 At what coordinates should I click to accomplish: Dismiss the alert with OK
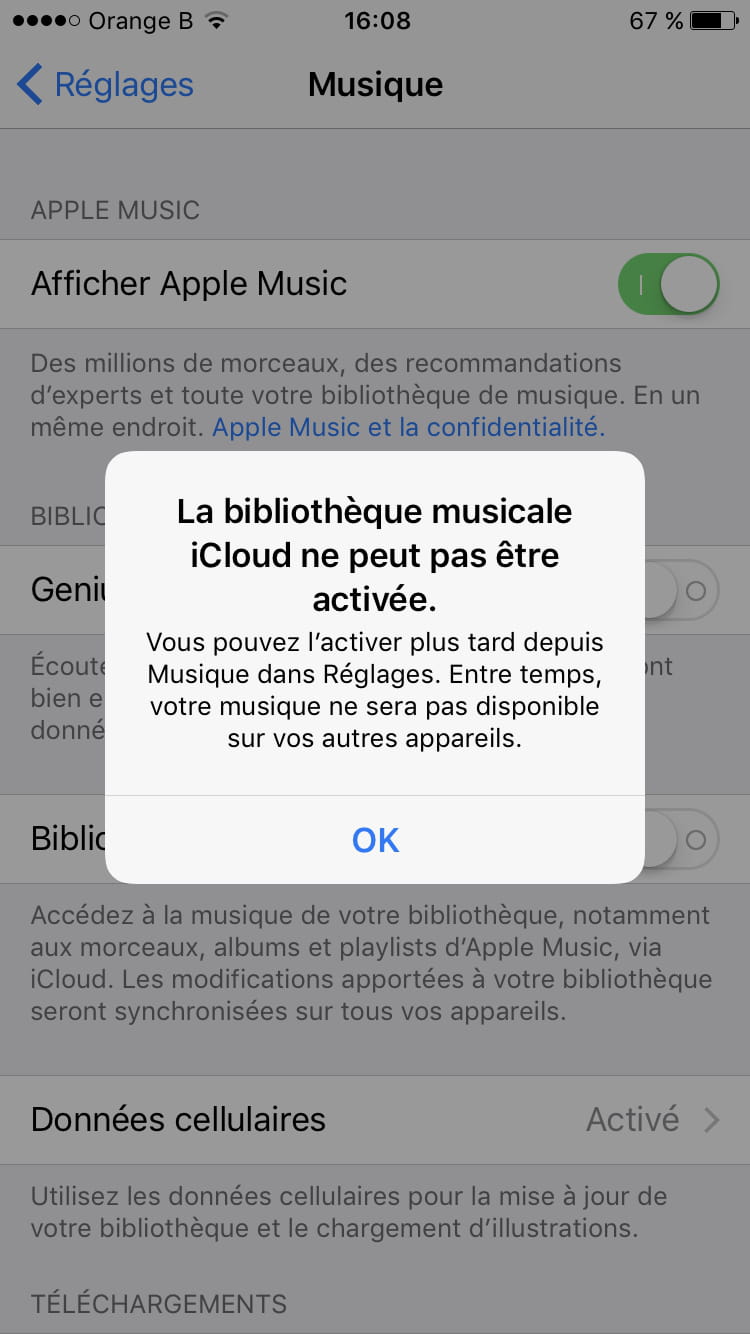pyautogui.click(x=375, y=840)
